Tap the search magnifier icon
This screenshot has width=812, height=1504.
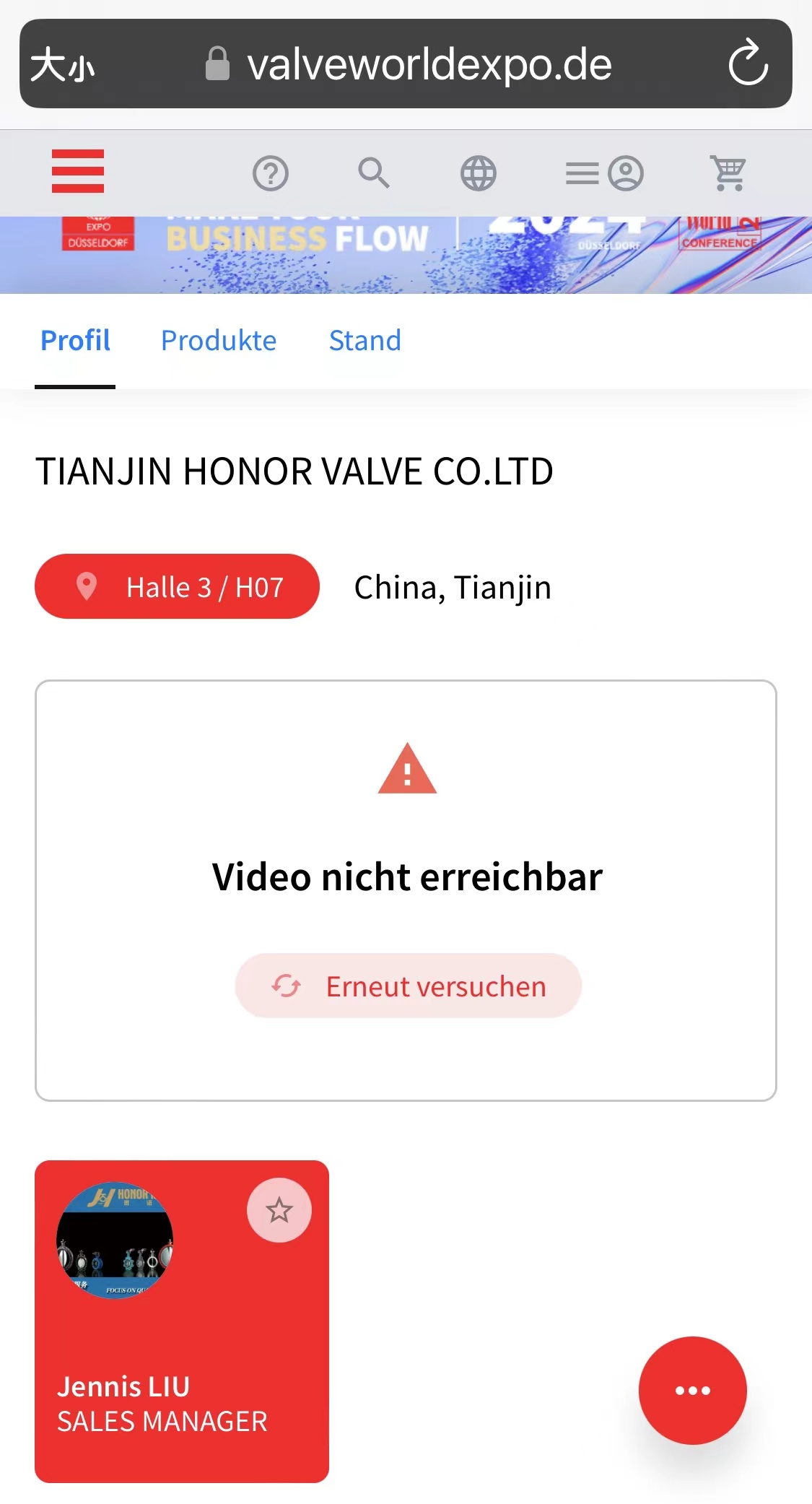pyautogui.click(x=374, y=173)
